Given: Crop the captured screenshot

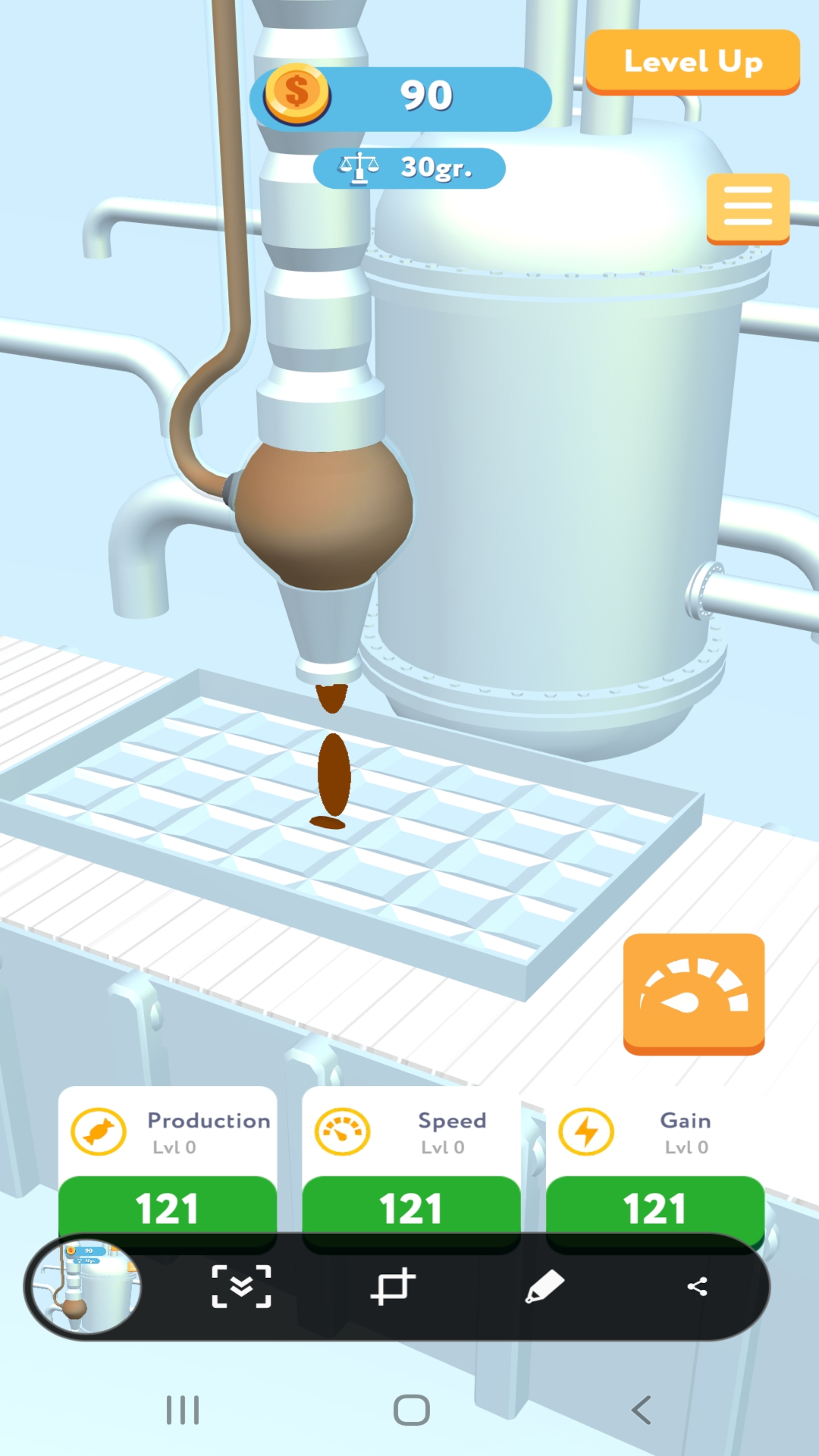Looking at the screenshot, I should 393,1287.
